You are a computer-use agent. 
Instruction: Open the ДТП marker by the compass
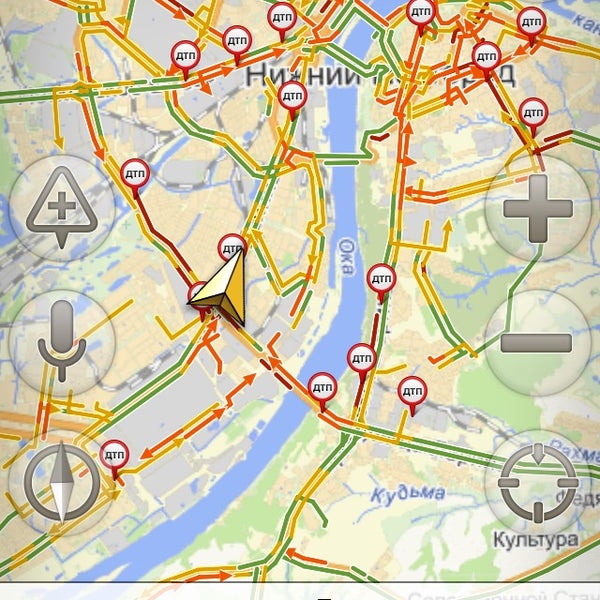(117, 453)
